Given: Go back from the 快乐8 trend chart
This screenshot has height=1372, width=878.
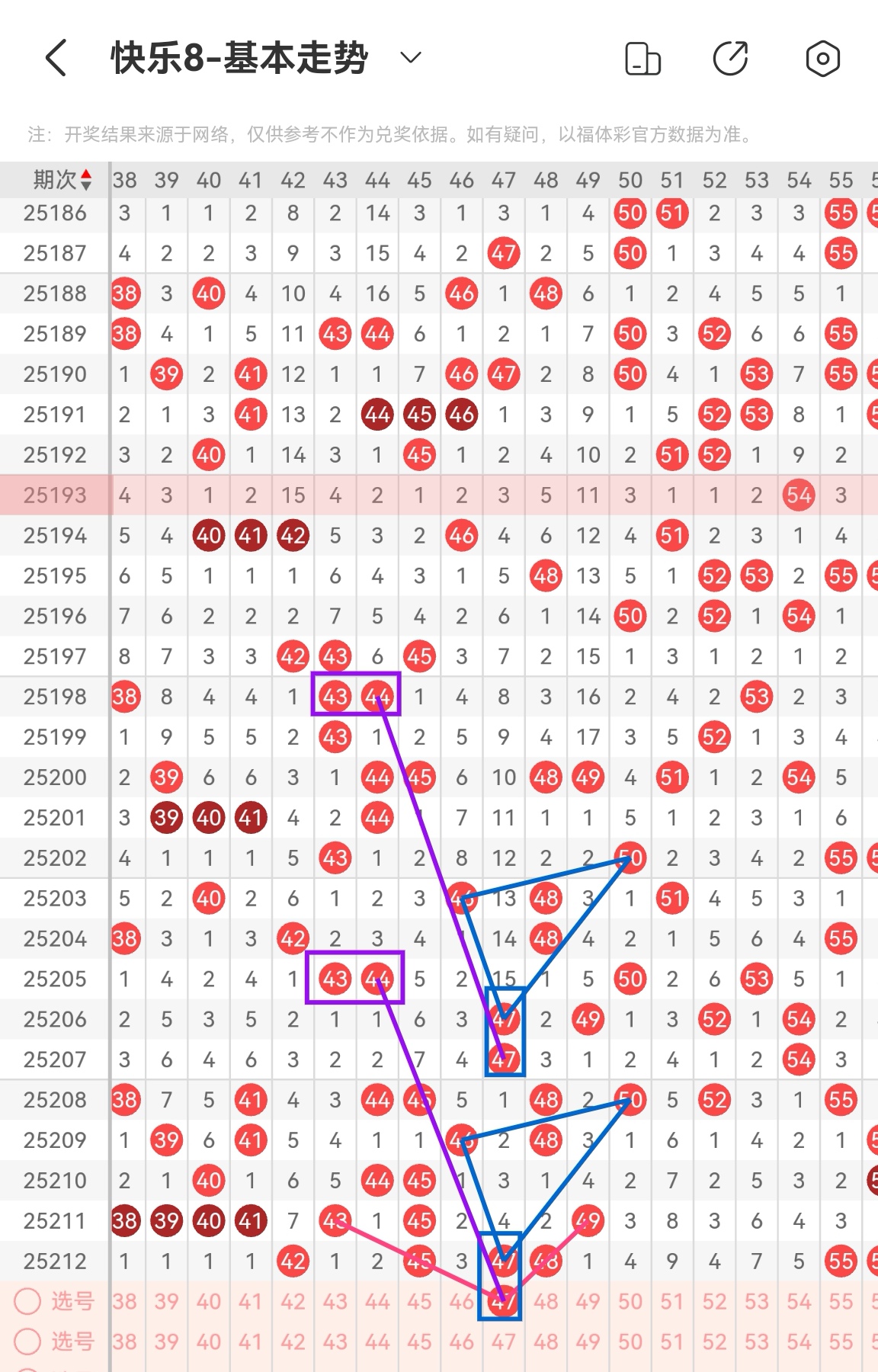Looking at the screenshot, I should pyautogui.click(x=56, y=58).
